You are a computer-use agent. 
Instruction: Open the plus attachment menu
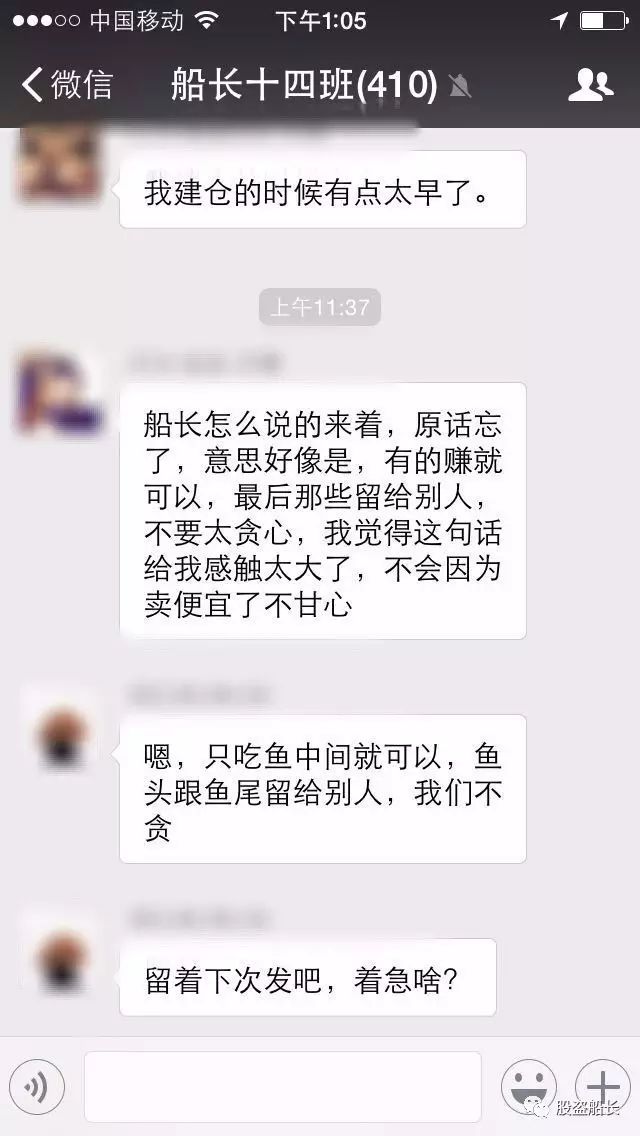pyautogui.click(x=602, y=1086)
